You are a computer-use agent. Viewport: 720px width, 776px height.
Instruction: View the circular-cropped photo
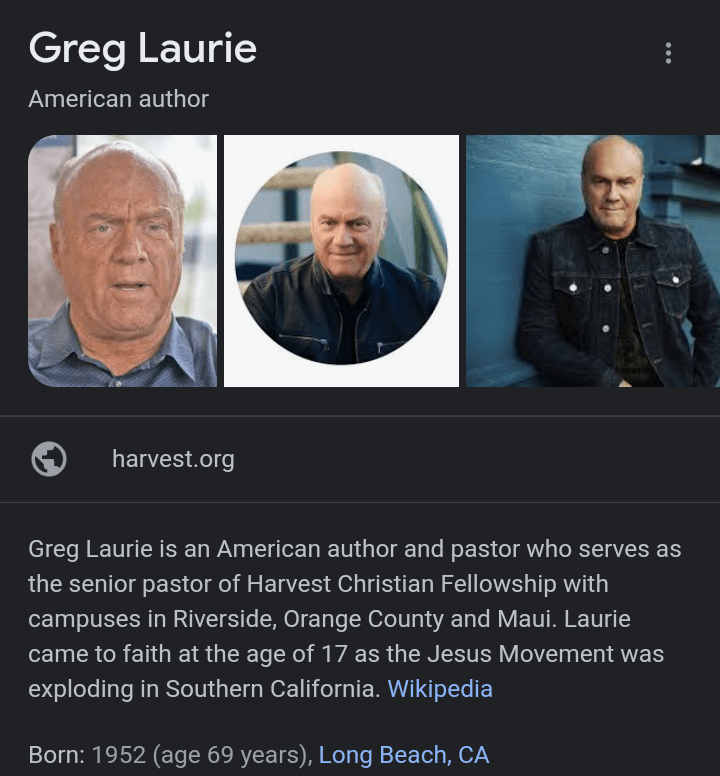[x=341, y=261]
